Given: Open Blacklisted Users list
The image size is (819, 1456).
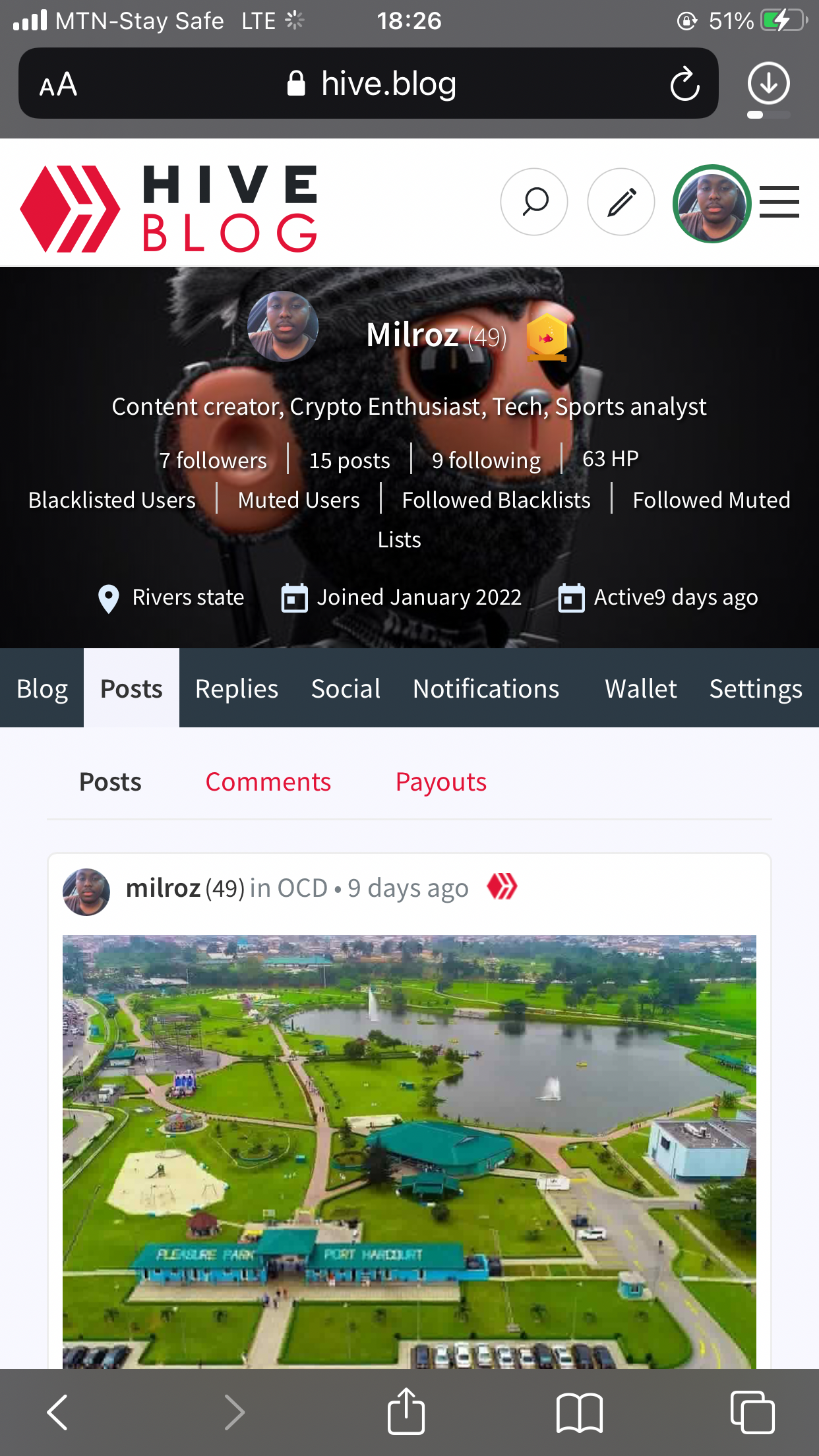Looking at the screenshot, I should click(112, 500).
